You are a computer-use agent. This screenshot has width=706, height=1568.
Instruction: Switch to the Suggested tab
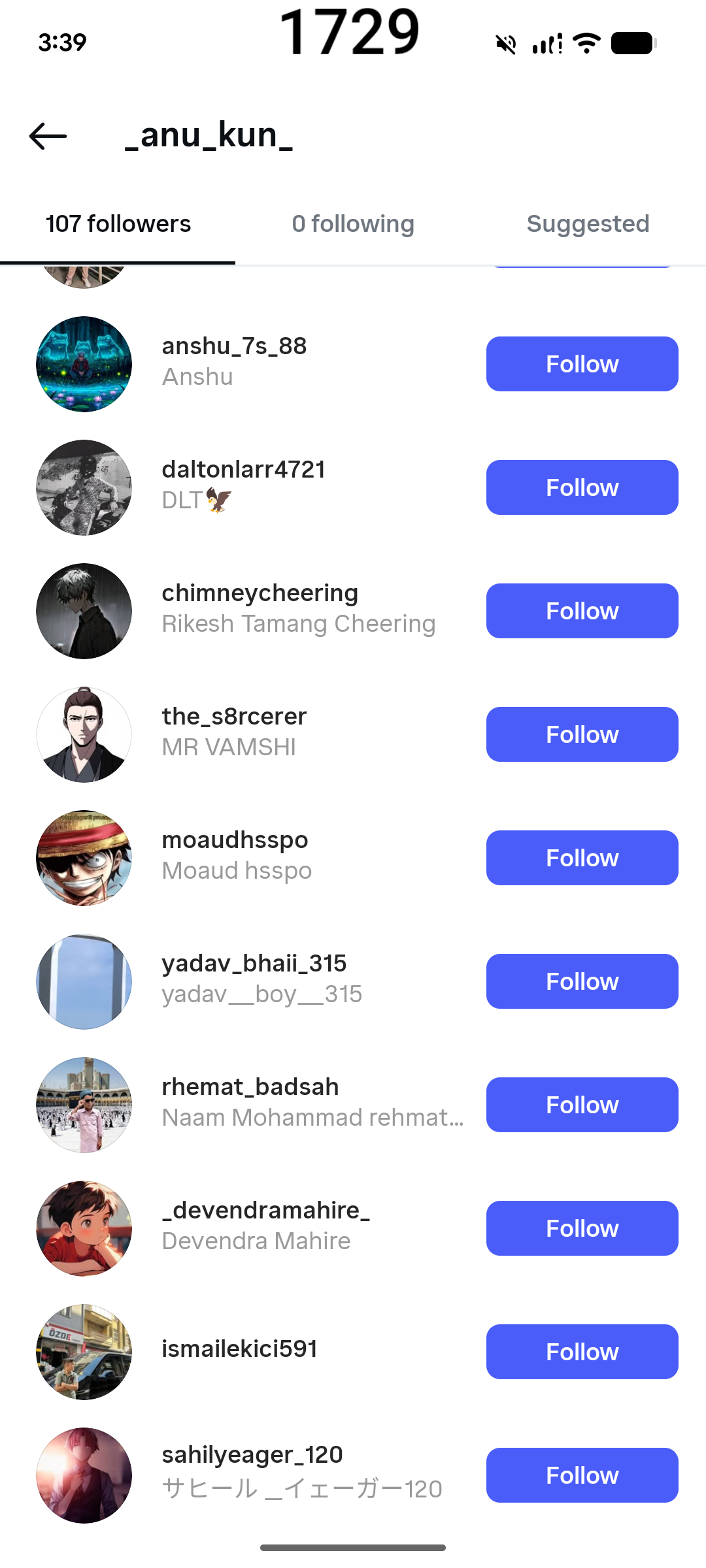(588, 224)
